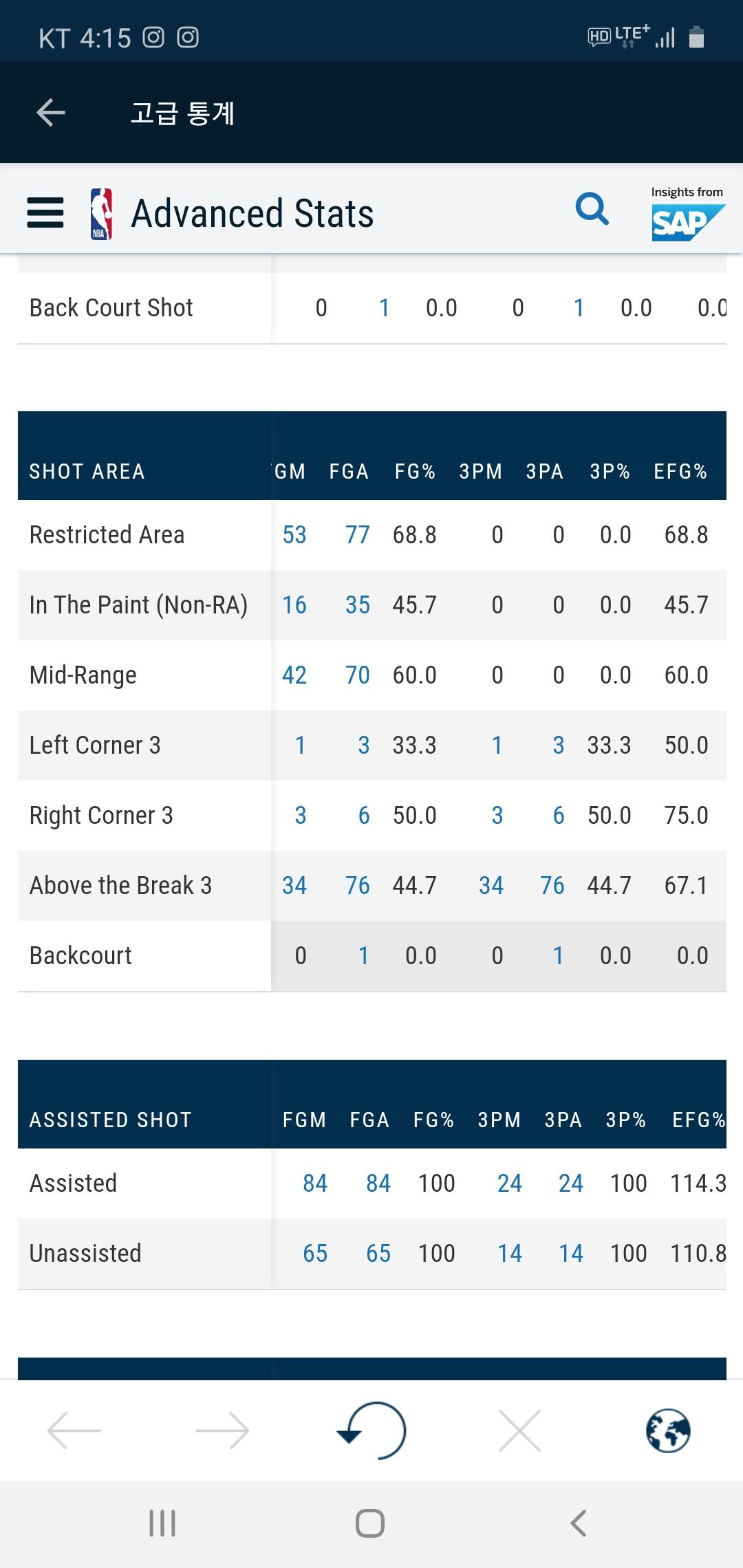Open In The Paint (Non-RA) FGM 16

point(294,605)
